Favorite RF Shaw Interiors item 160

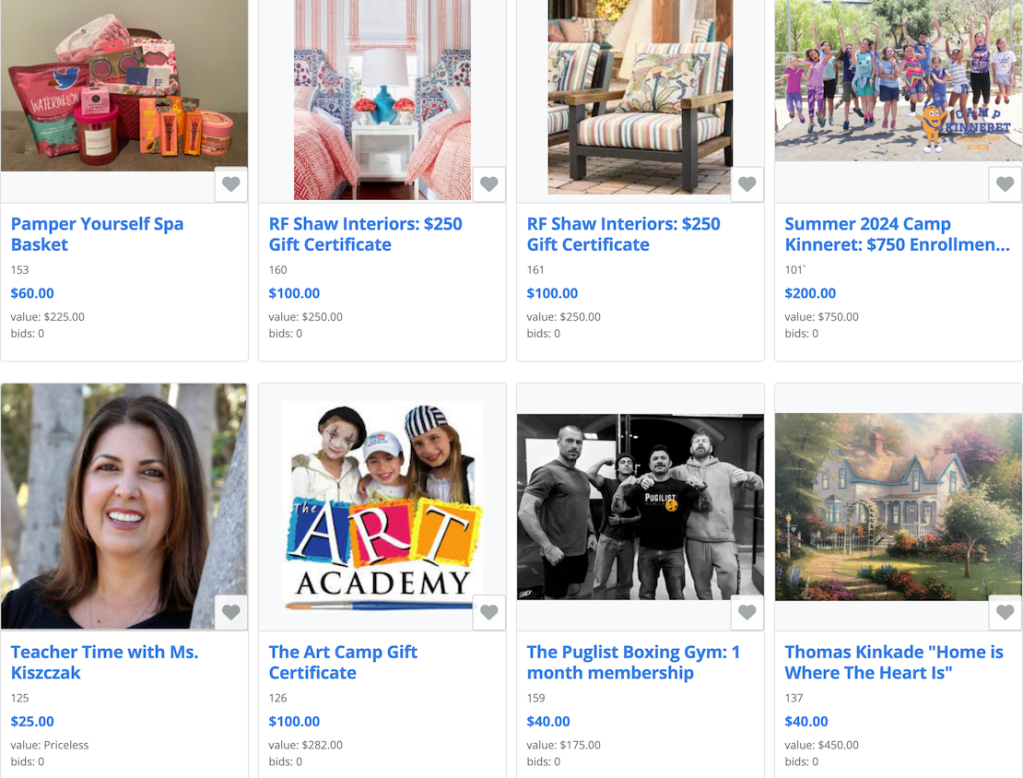[x=489, y=185]
